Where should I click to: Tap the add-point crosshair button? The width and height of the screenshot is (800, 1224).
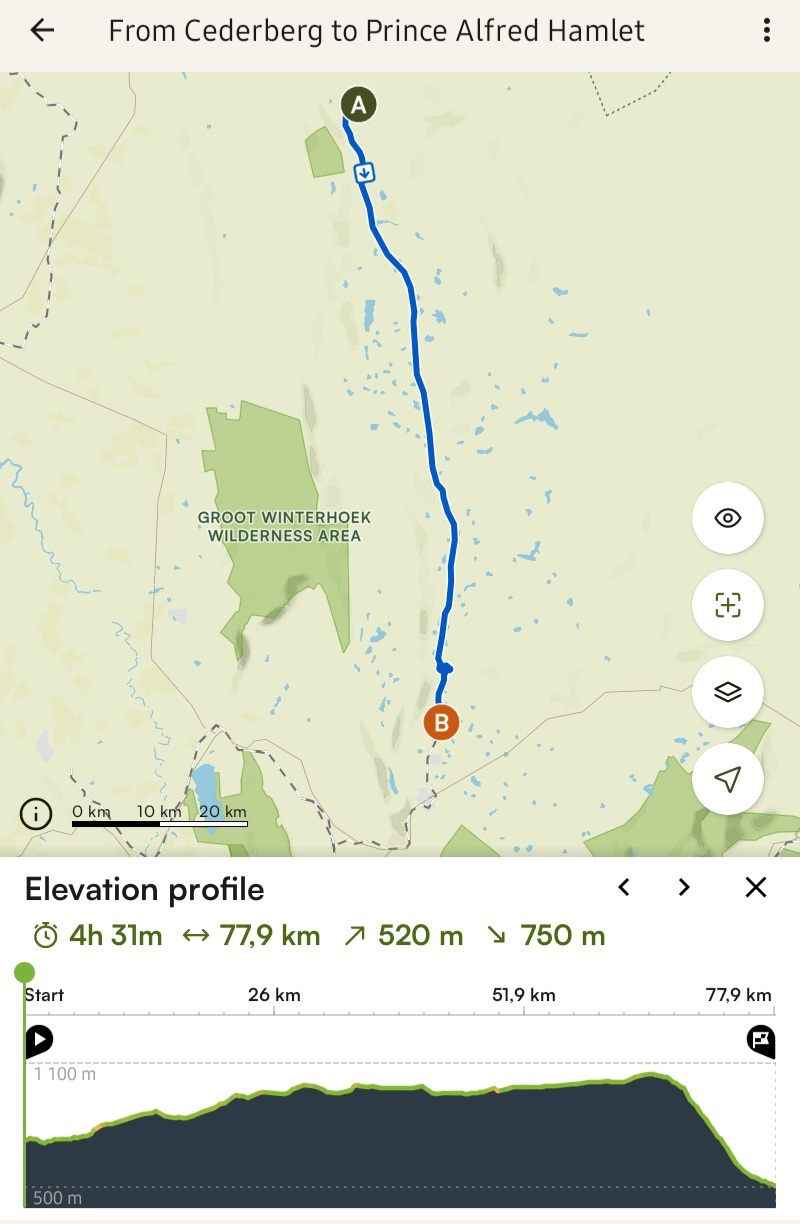(728, 605)
